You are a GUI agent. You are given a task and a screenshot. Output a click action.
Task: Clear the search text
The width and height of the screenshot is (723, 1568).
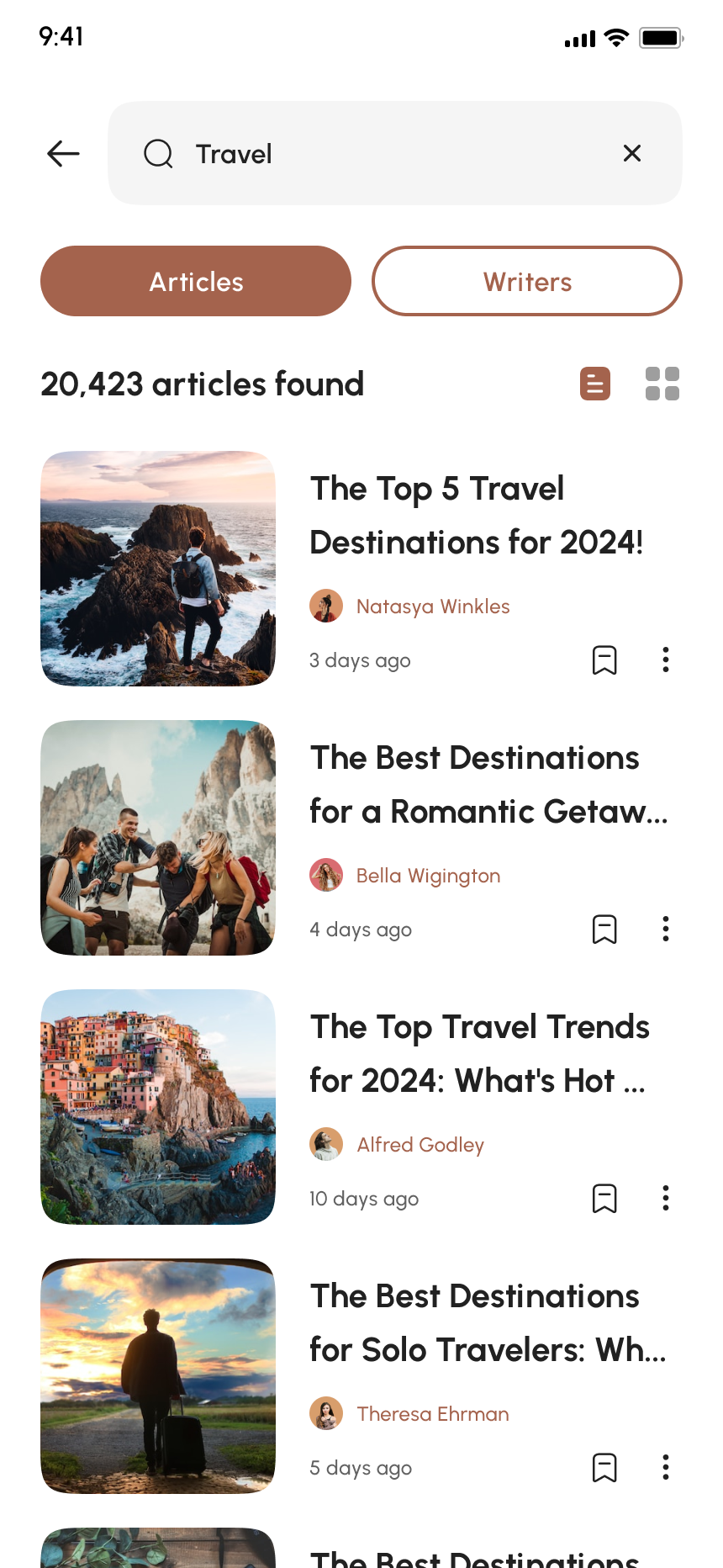tap(632, 153)
